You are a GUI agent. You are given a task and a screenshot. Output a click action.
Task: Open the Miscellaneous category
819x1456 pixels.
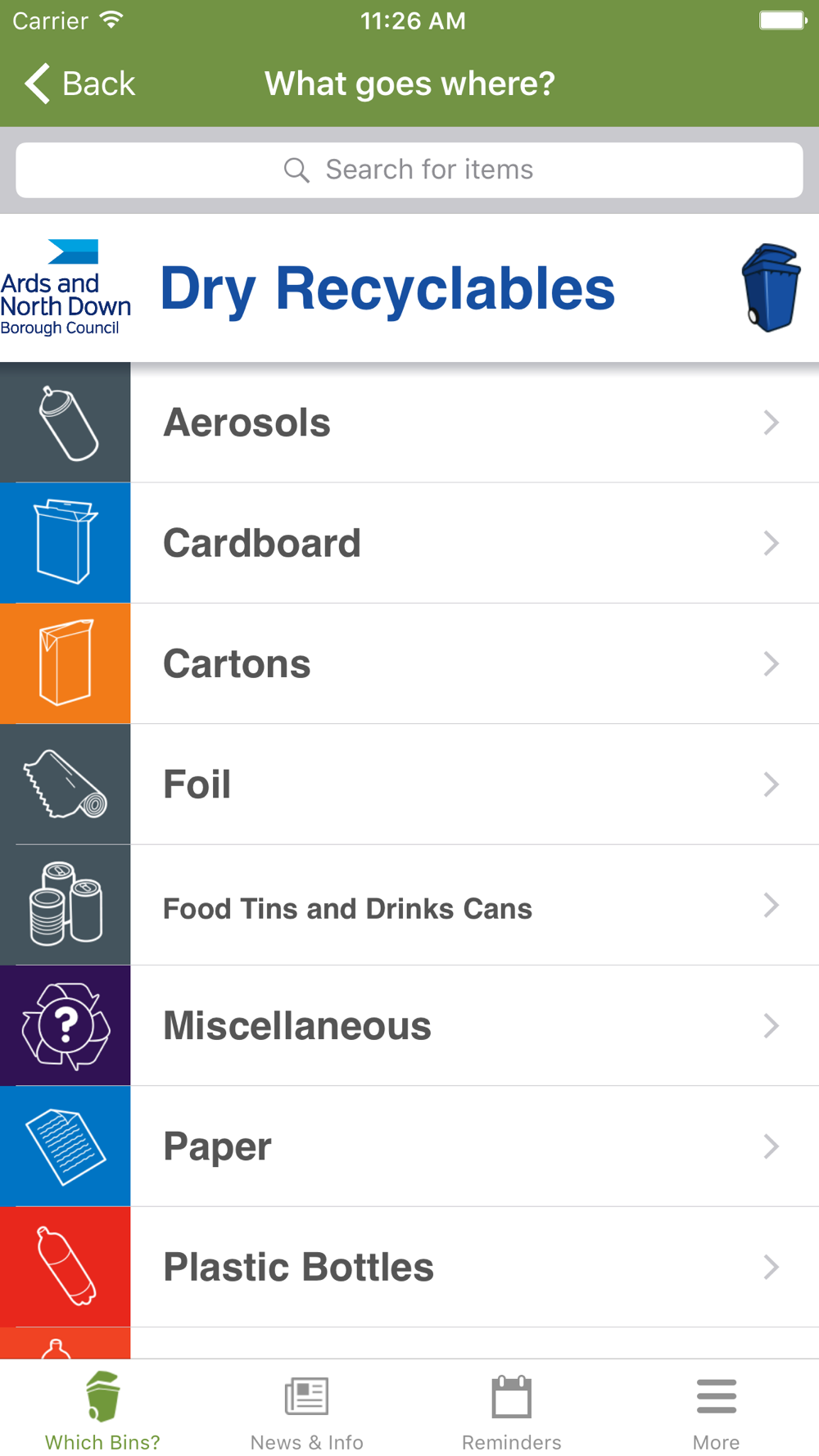[x=409, y=1026]
